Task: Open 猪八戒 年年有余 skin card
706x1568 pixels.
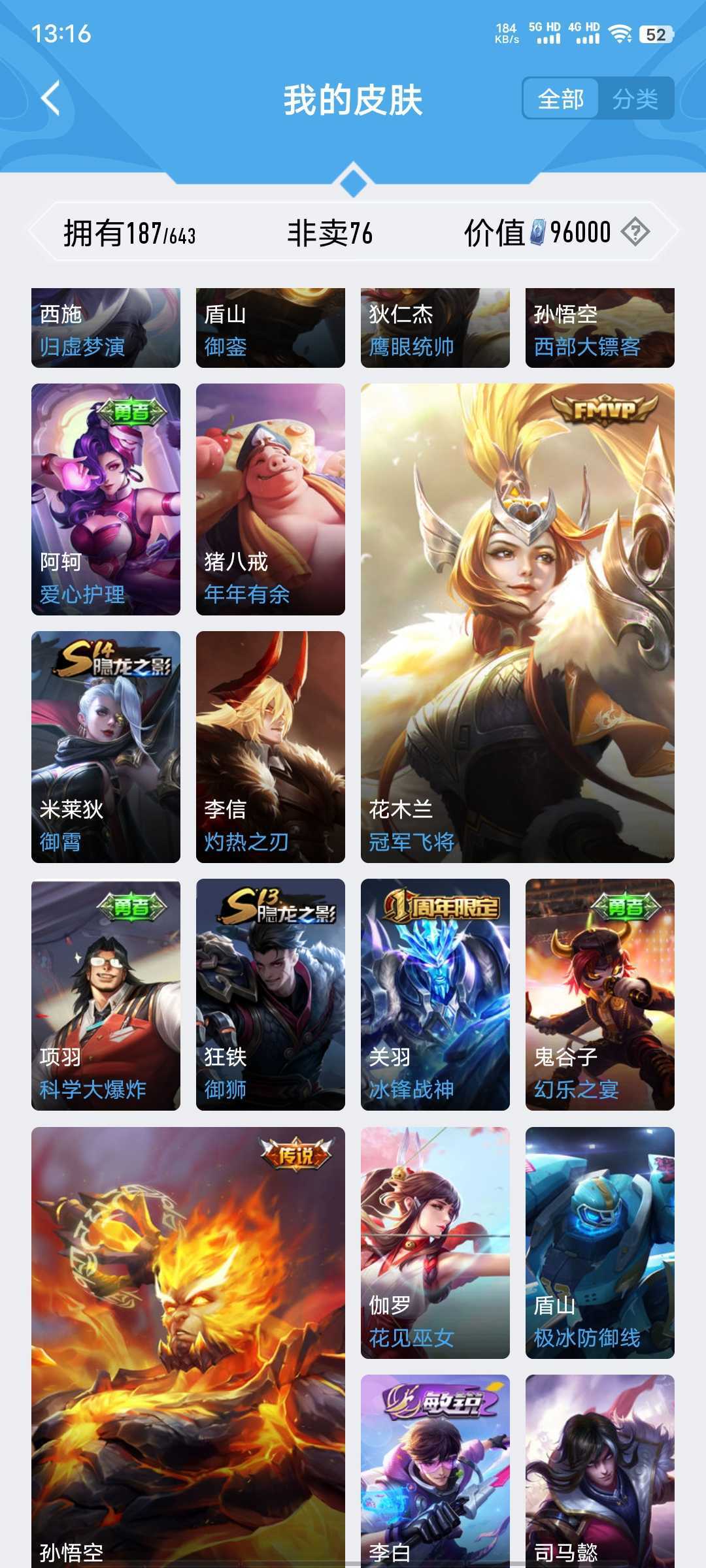Action: click(x=271, y=499)
